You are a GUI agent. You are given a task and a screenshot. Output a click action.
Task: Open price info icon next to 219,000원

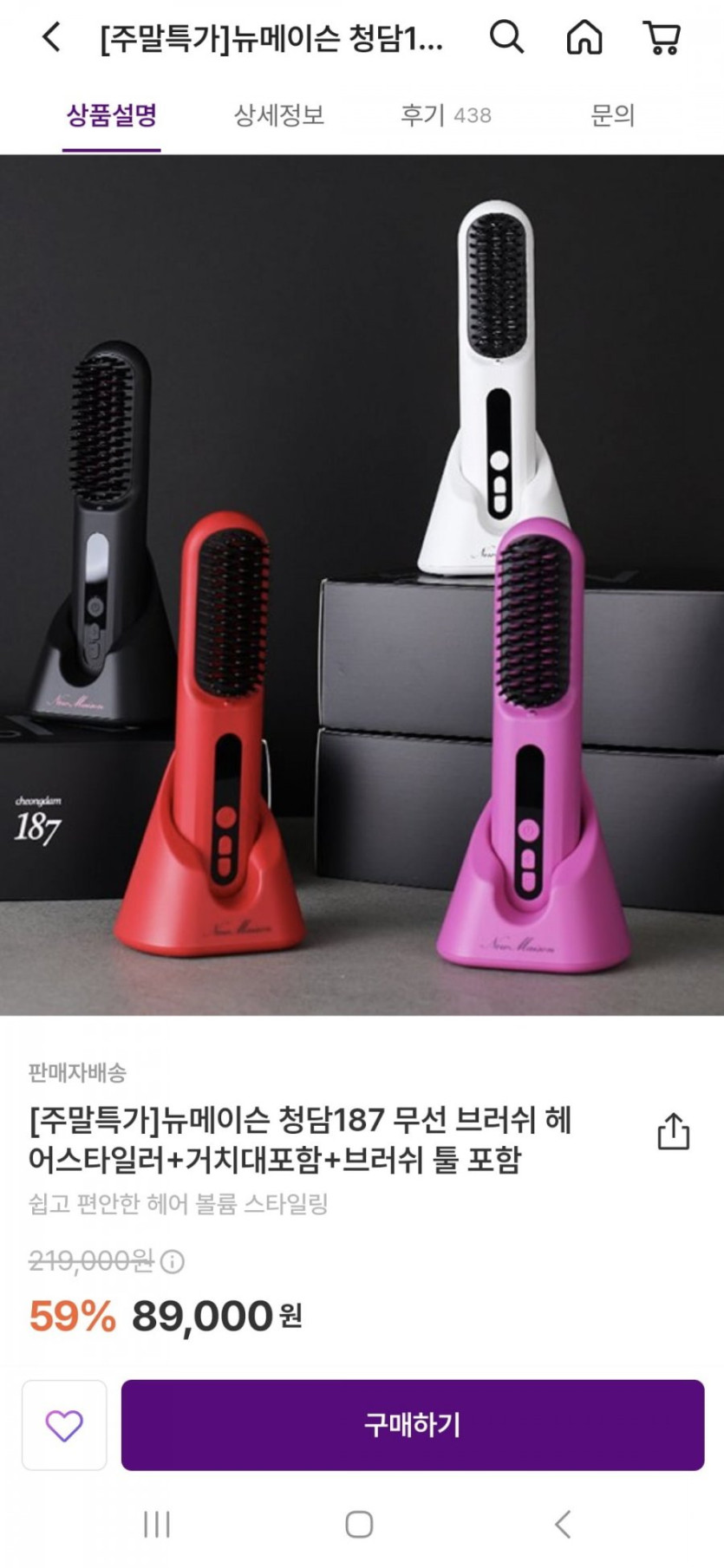(173, 1261)
